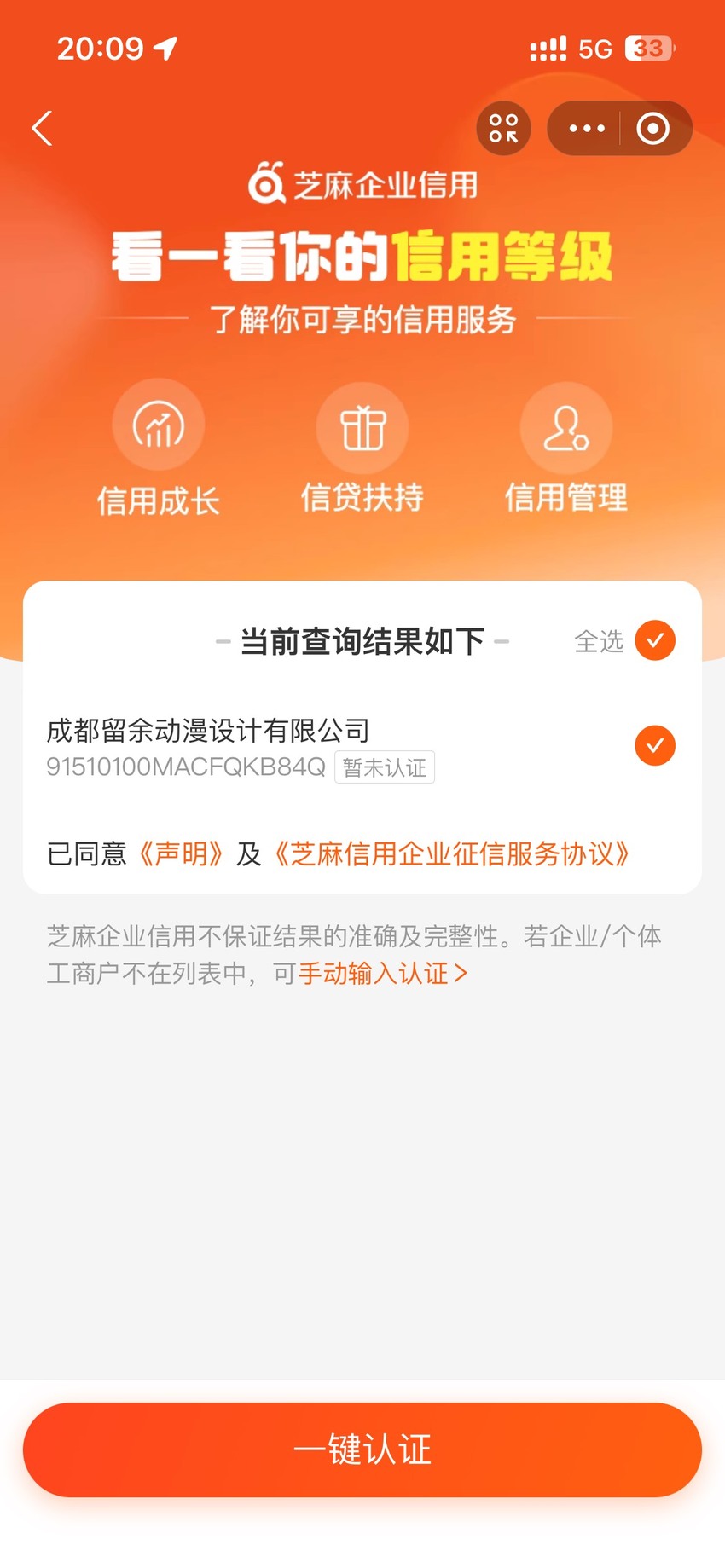The width and height of the screenshot is (725, 1568).
Task: Open the 《声明》 link
Action: pyautogui.click(x=180, y=853)
